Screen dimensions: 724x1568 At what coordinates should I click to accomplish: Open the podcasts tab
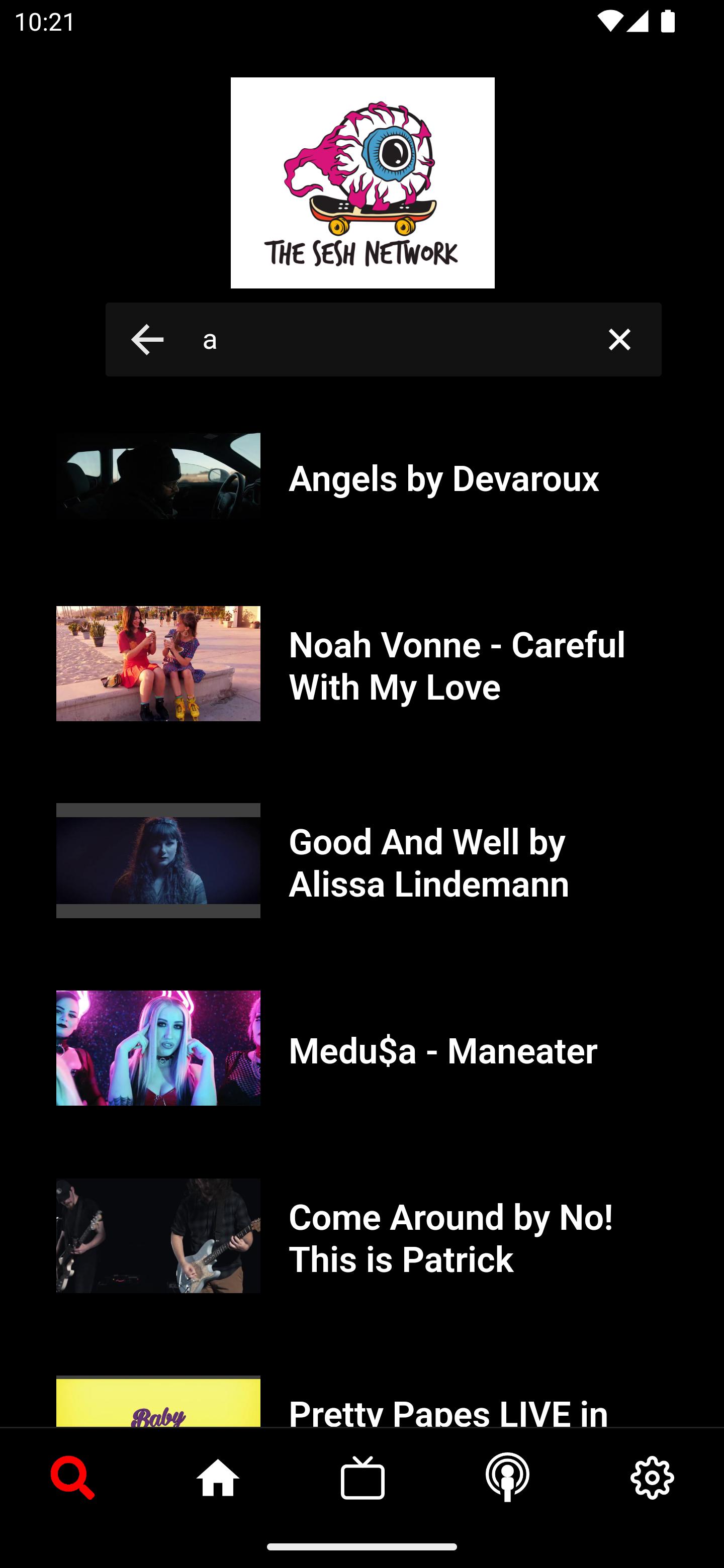[x=507, y=1478]
